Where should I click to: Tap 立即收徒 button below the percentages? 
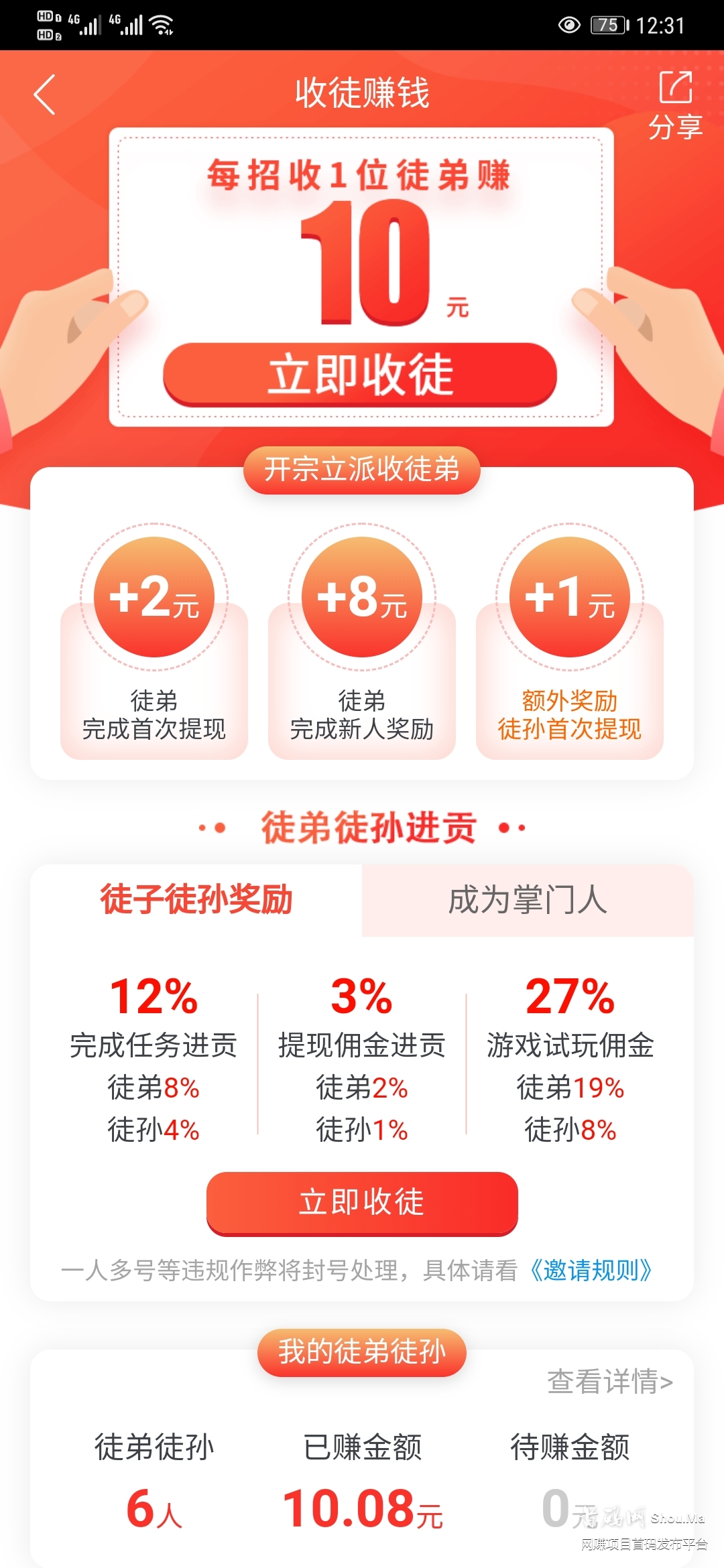point(362,1203)
